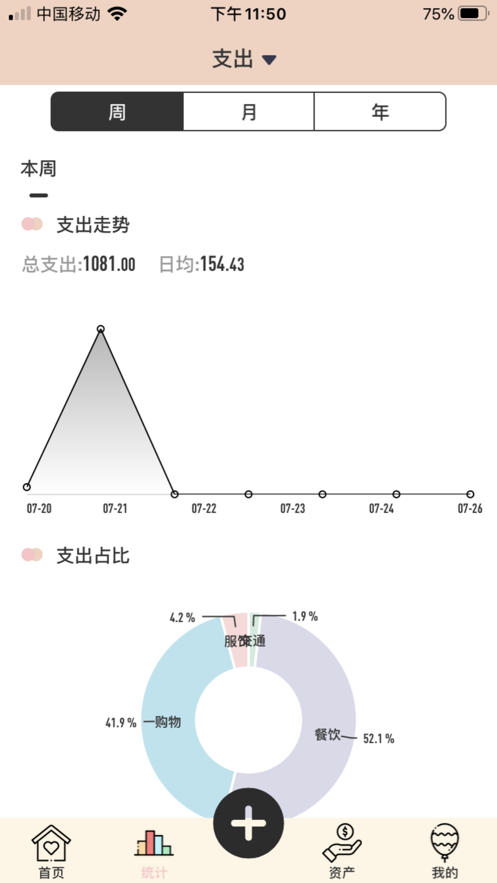Switch to the 月 view
The width and height of the screenshot is (497, 883).
coord(249,112)
